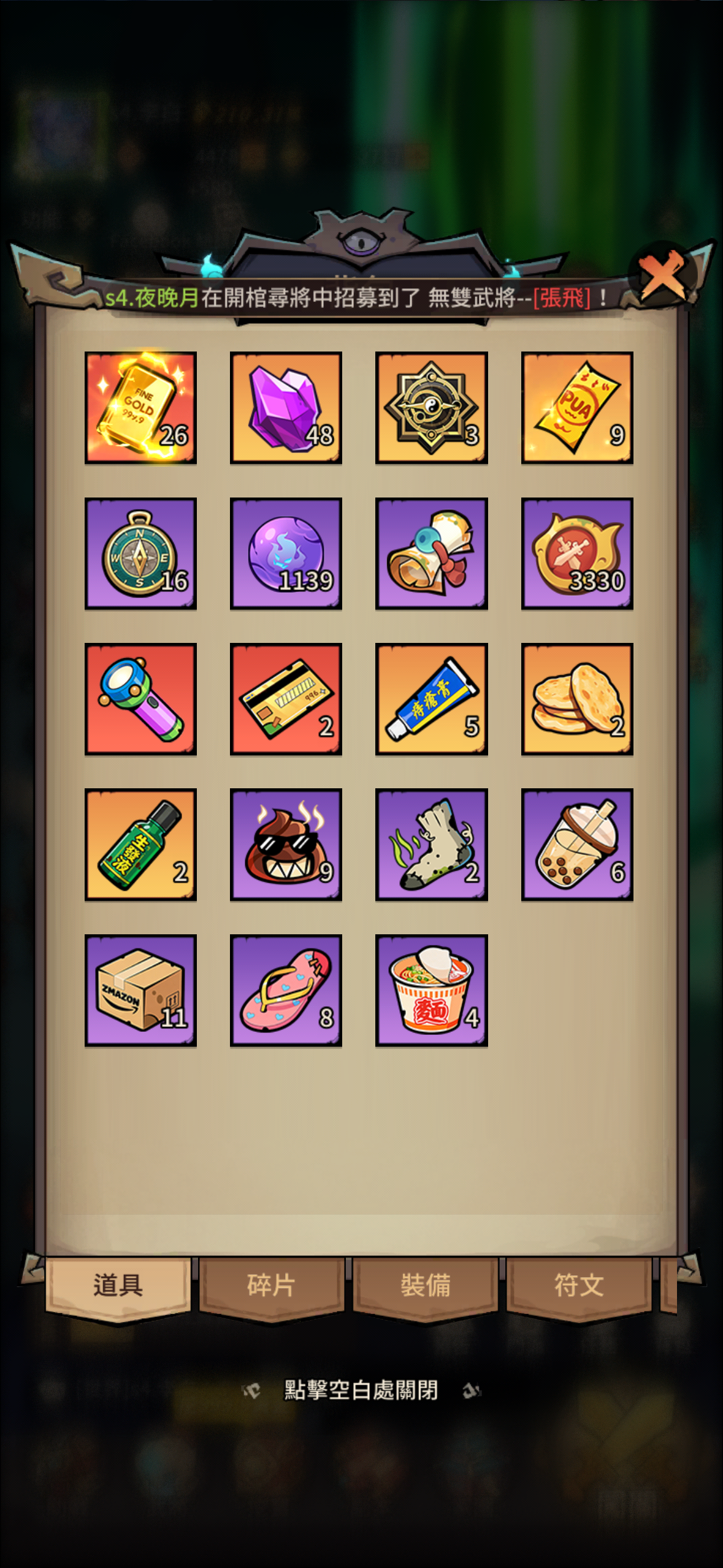The height and width of the screenshot is (1568, 723).
Task: Select the cup noodle item
Action: coord(431,990)
